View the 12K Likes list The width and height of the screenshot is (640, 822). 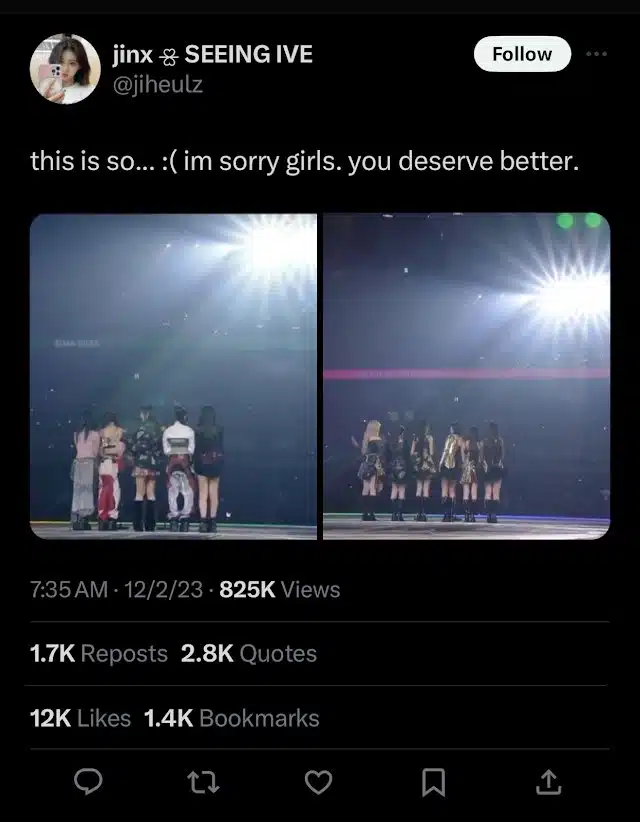(81, 718)
